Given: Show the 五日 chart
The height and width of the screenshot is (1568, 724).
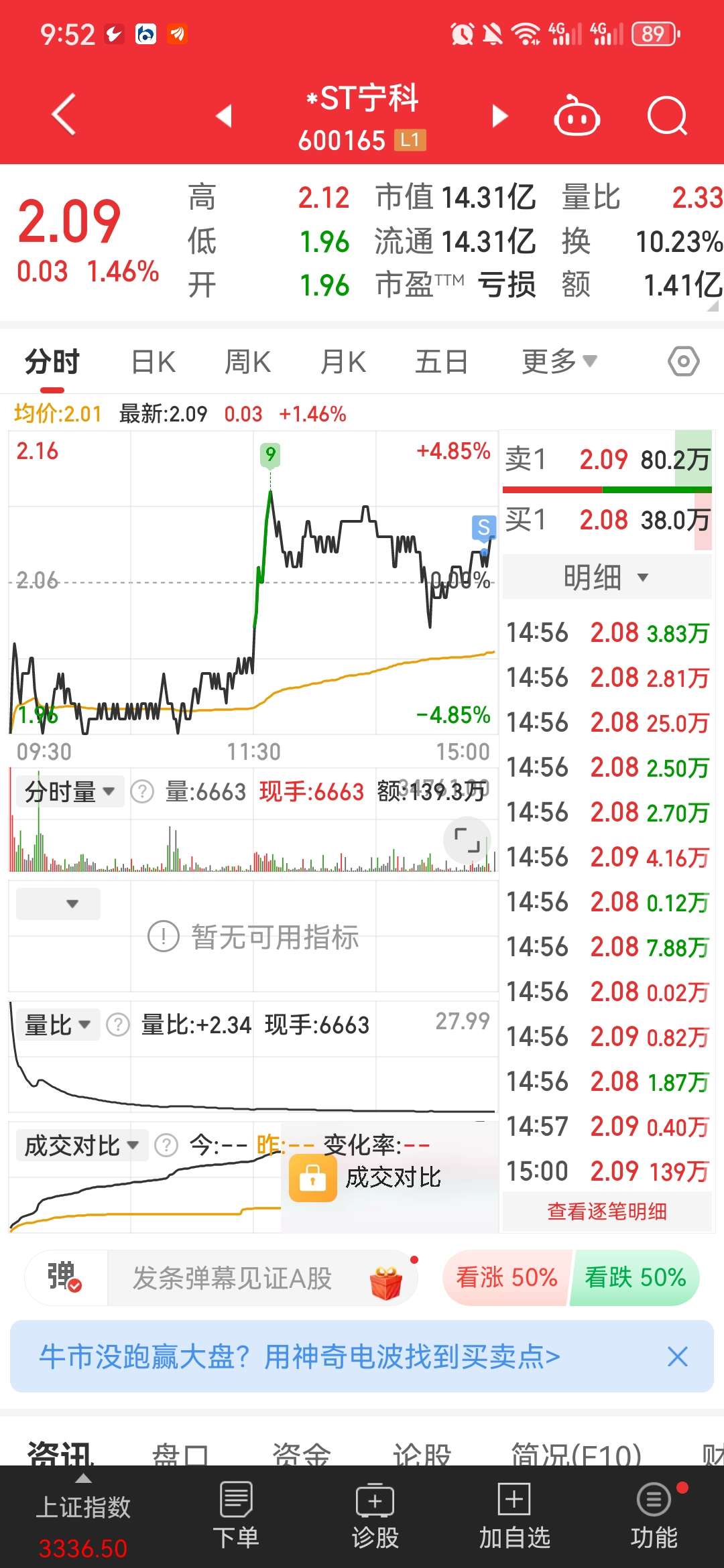Looking at the screenshot, I should coord(441,363).
